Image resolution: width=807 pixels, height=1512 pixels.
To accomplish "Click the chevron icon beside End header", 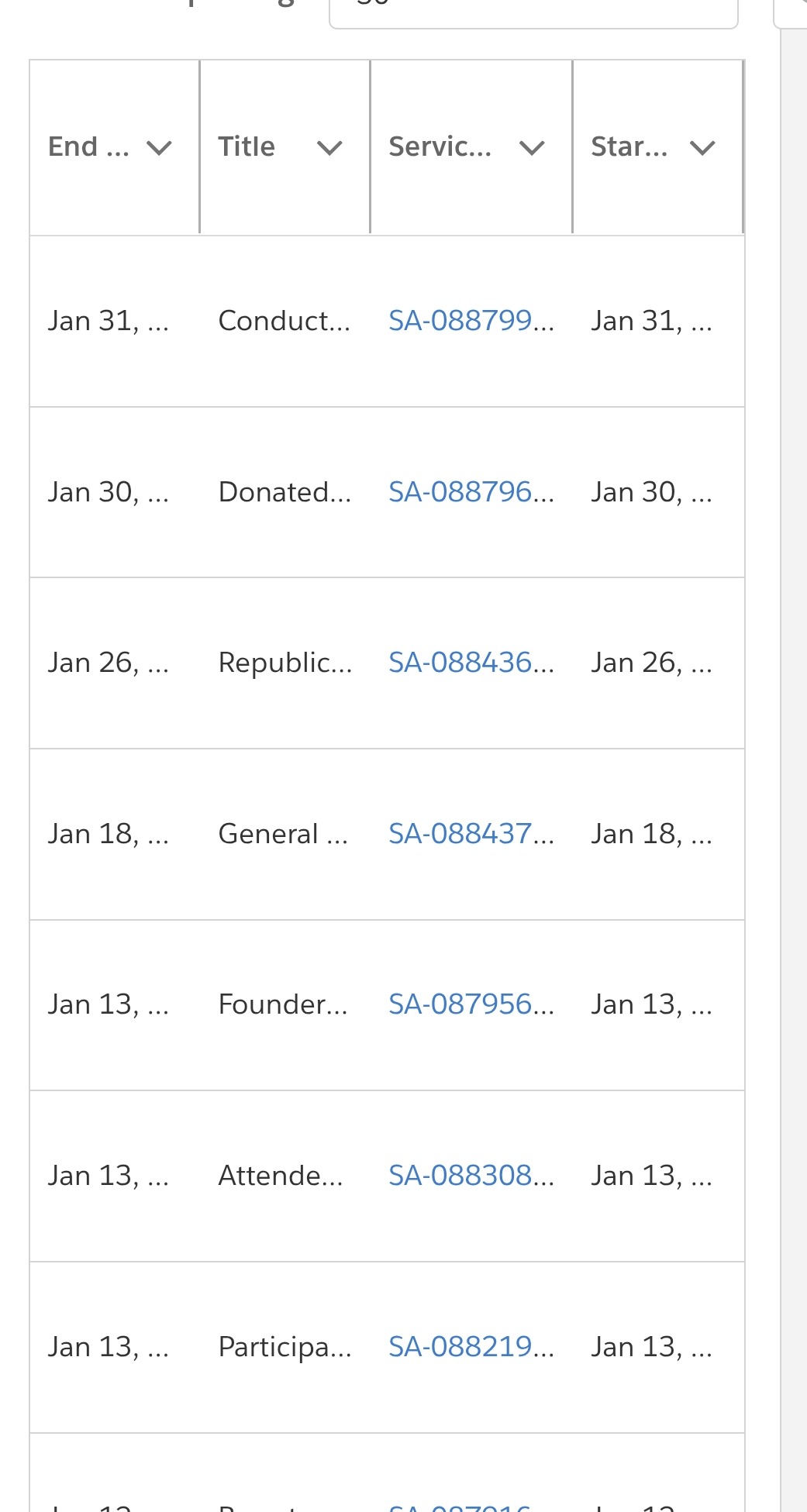I will point(158,149).
